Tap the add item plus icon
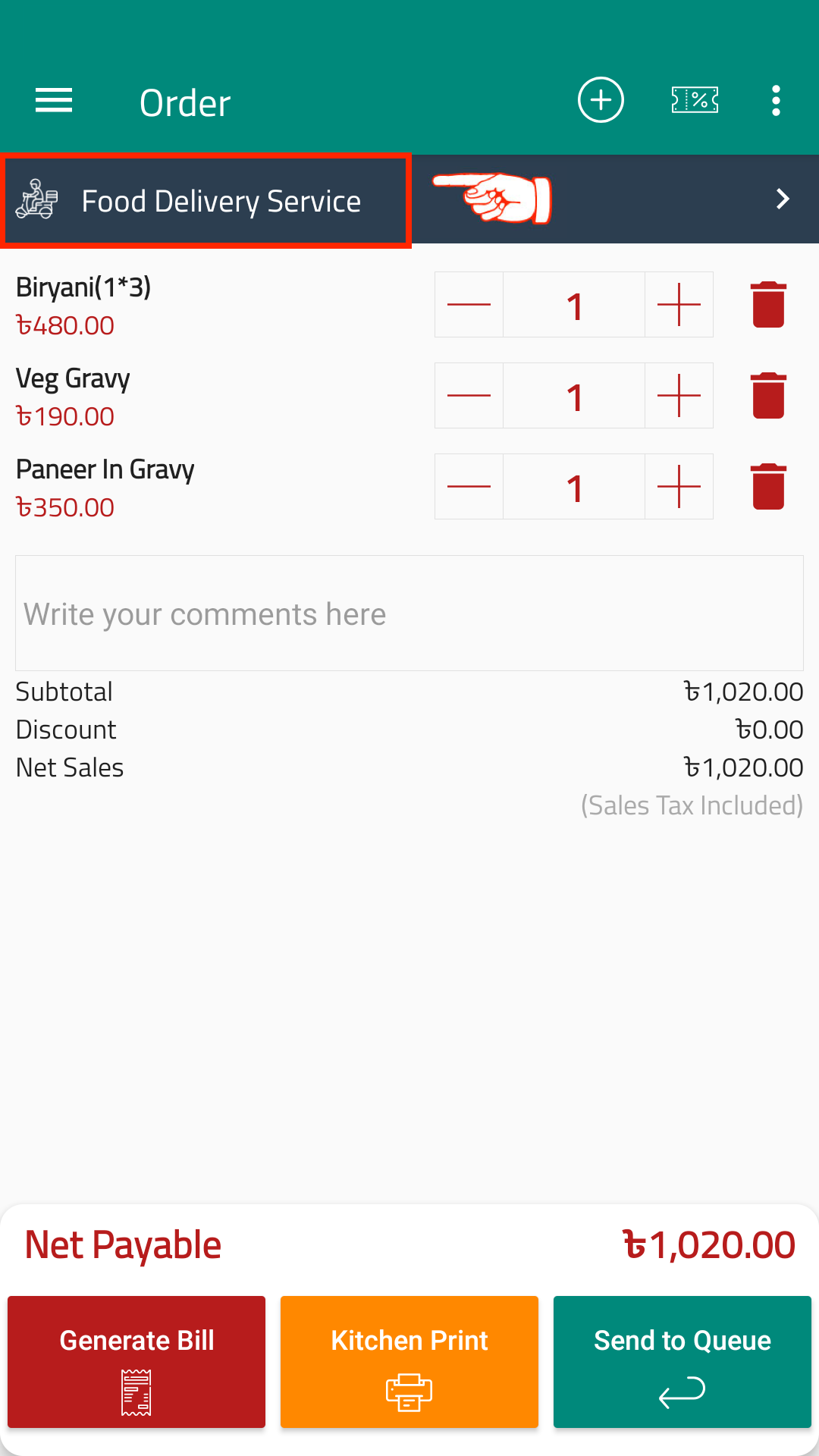The height and width of the screenshot is (1456, 819). point(601,100)
